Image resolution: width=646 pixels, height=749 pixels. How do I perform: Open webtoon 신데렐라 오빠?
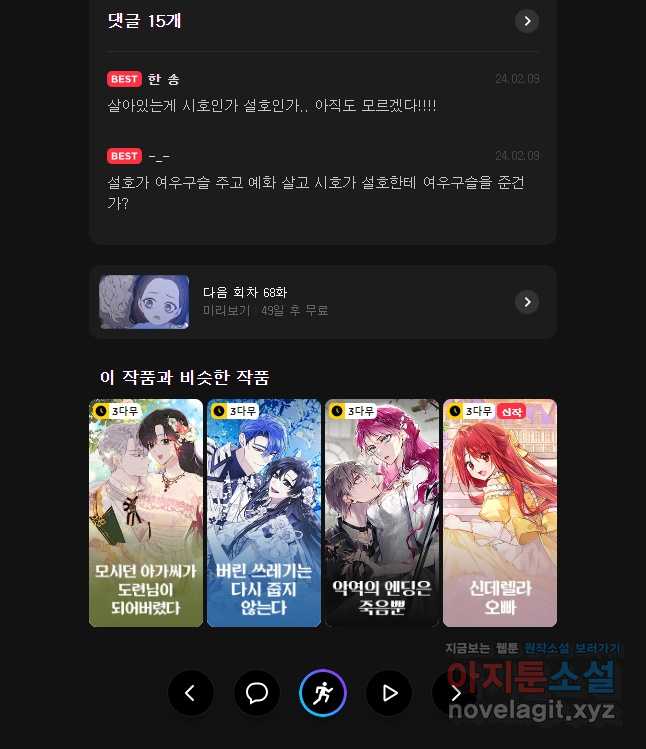[x=500, y=513]
